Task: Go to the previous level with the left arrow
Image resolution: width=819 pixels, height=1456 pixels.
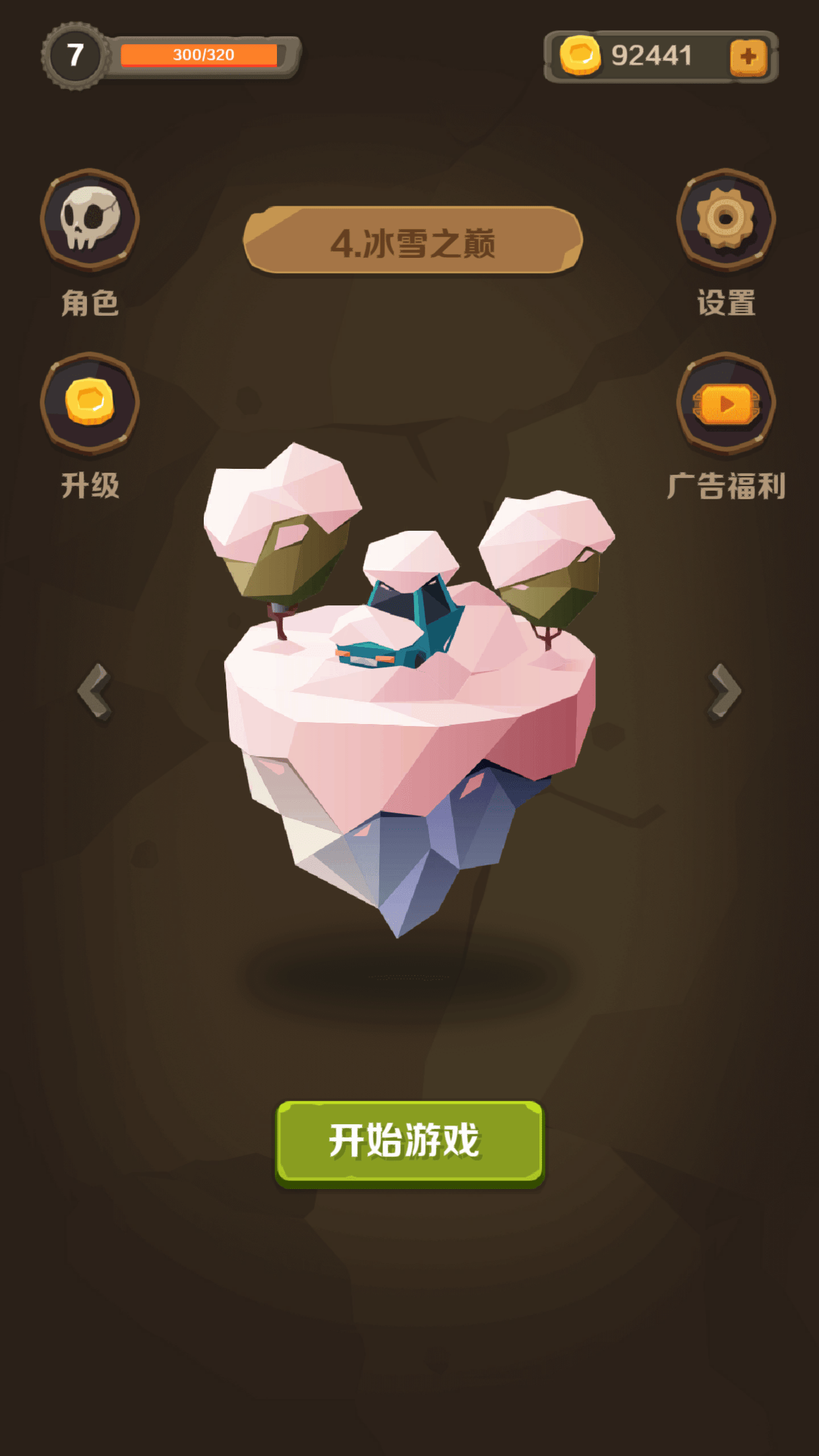Action: coord(95,691)
